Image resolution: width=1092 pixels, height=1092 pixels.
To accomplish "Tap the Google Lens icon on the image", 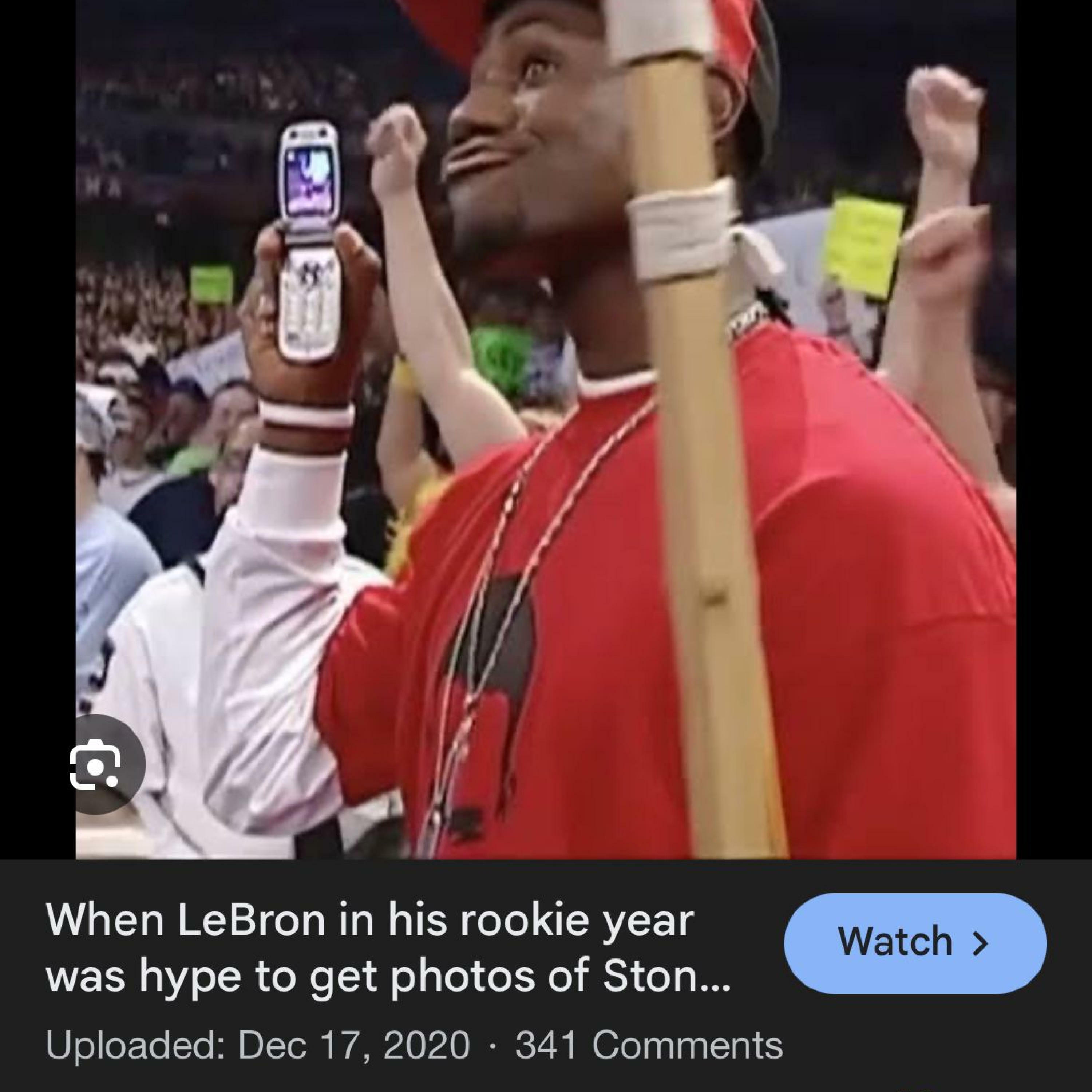I will point(95,765).
